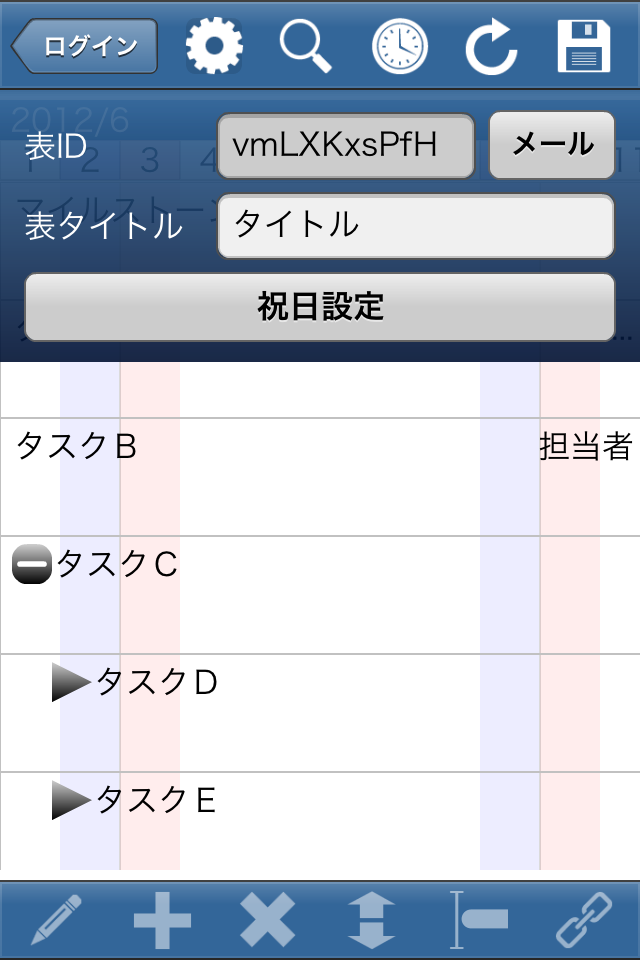Open the search magnifier
The width and height of the screenshot is (640, 960).
(306, 46)
